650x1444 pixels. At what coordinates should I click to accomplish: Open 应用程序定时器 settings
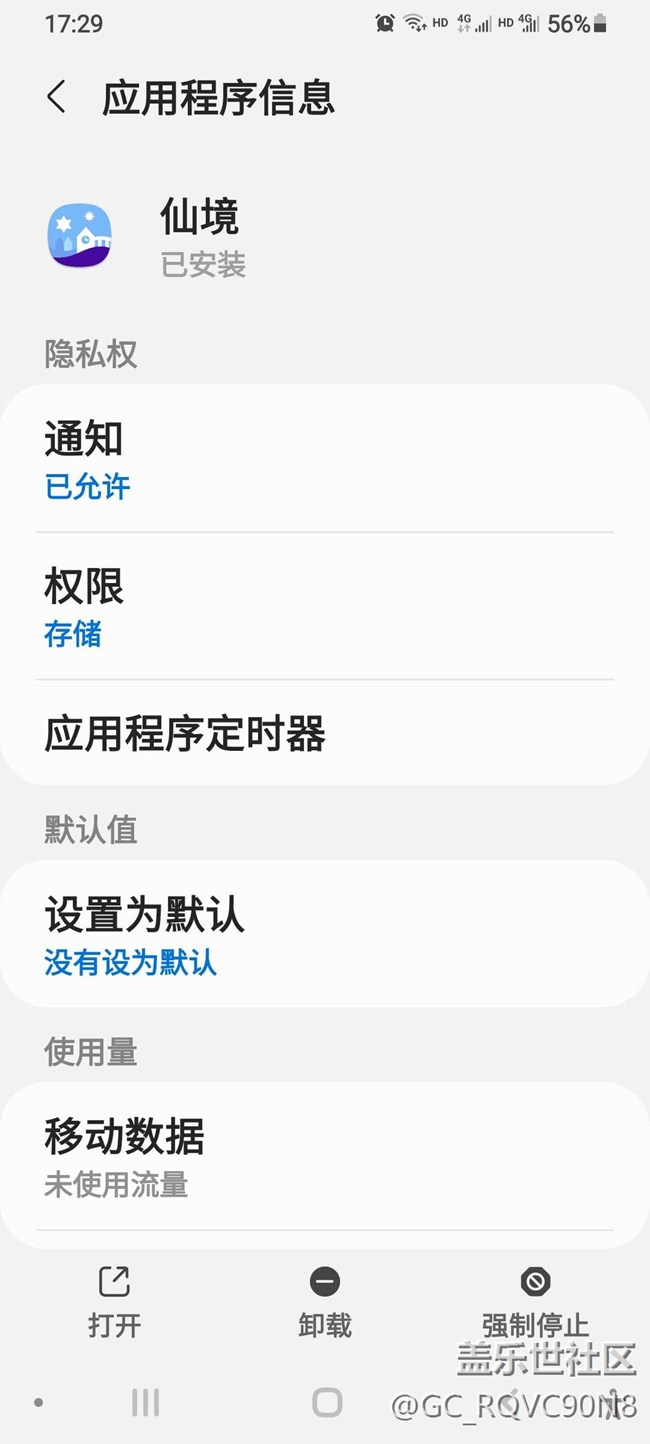point(324,734)
